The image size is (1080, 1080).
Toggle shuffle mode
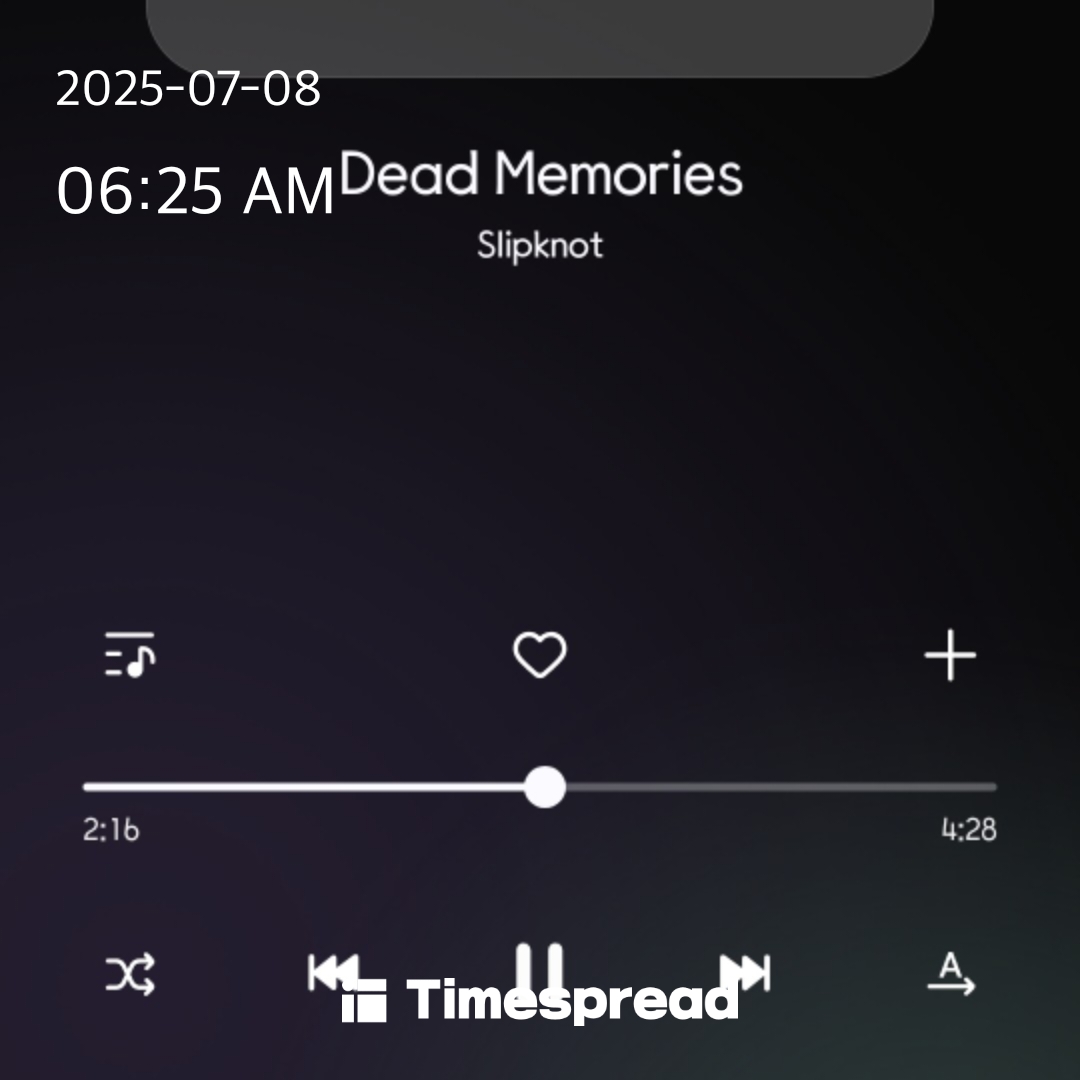(131, 973)
